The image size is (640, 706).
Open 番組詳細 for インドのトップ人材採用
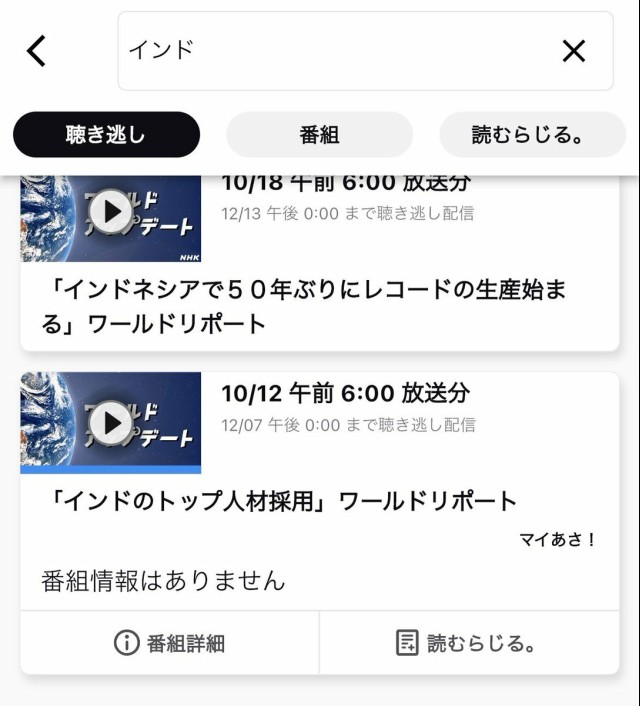[x=169, y=643]
